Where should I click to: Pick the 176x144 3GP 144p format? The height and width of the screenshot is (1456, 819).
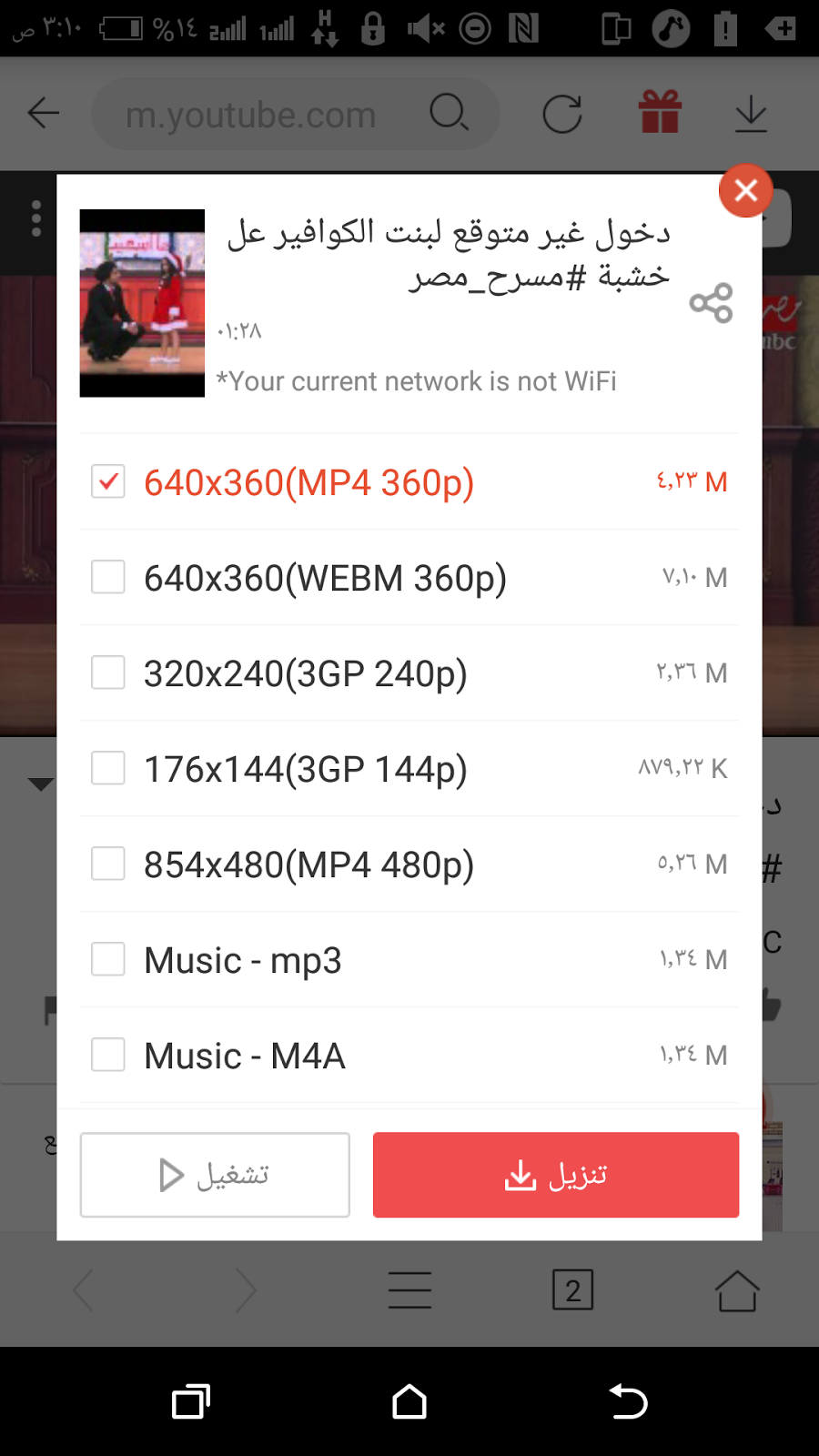click(108, 768)
